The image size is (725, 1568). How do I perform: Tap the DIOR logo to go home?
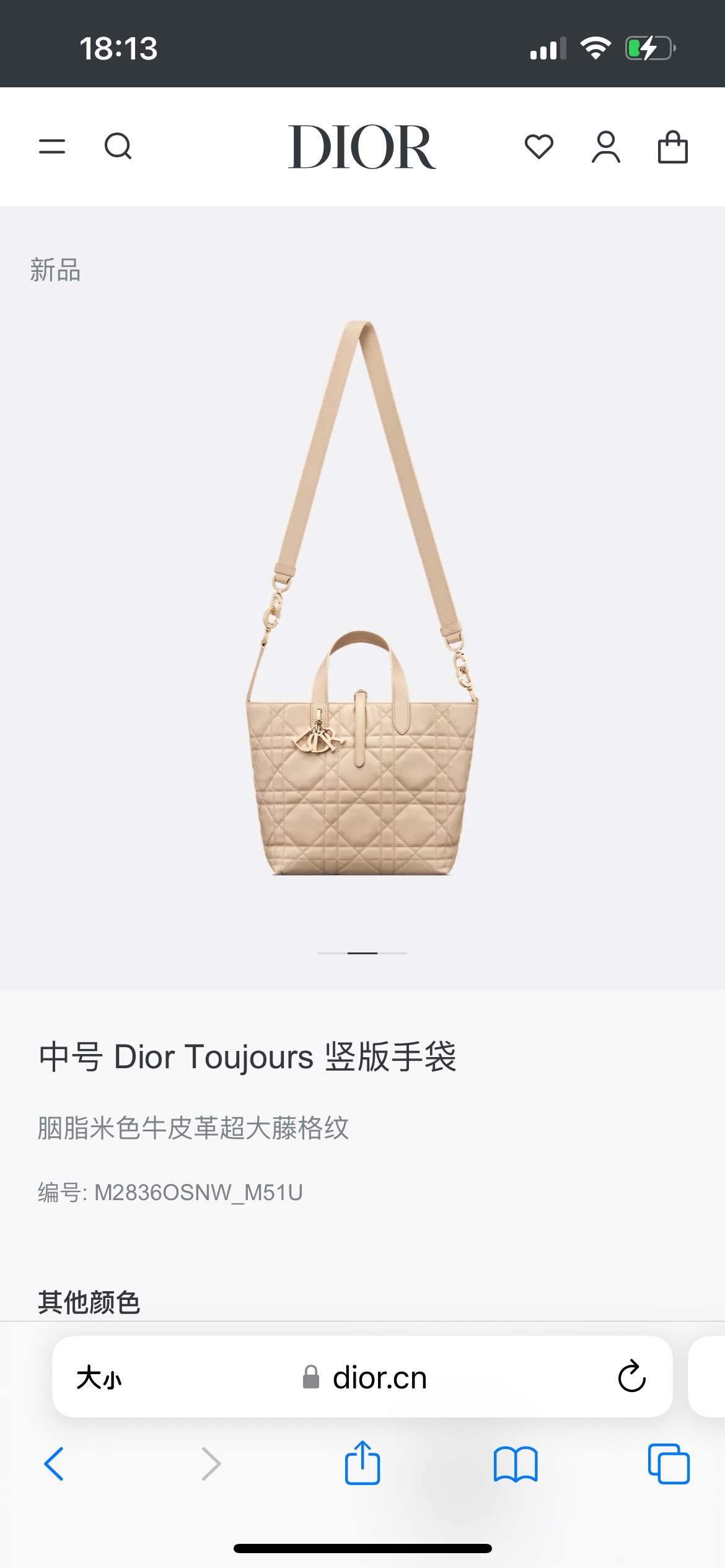[362, 147]
